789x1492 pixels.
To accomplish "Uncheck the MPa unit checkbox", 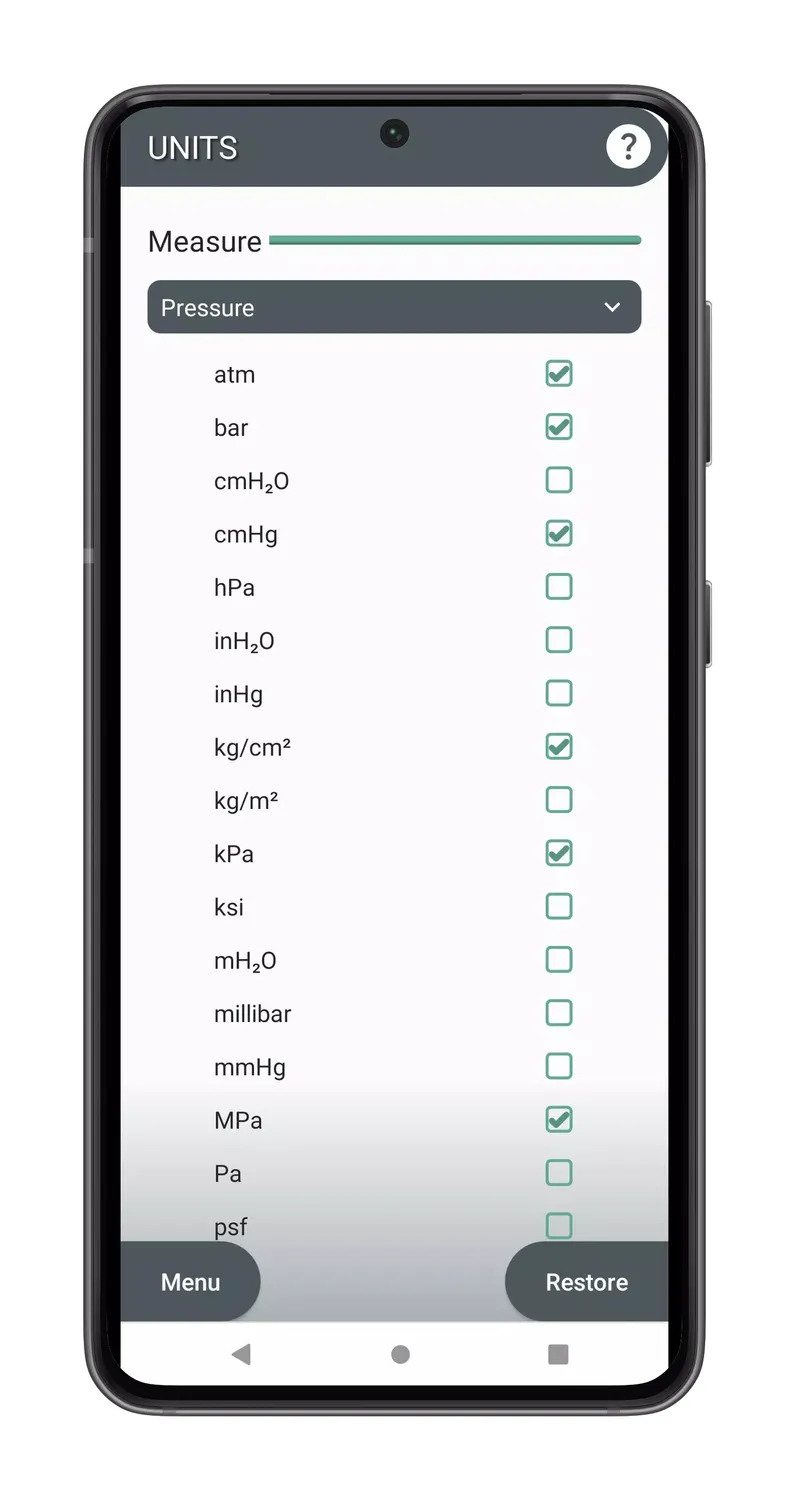I will coord(559,1120).
